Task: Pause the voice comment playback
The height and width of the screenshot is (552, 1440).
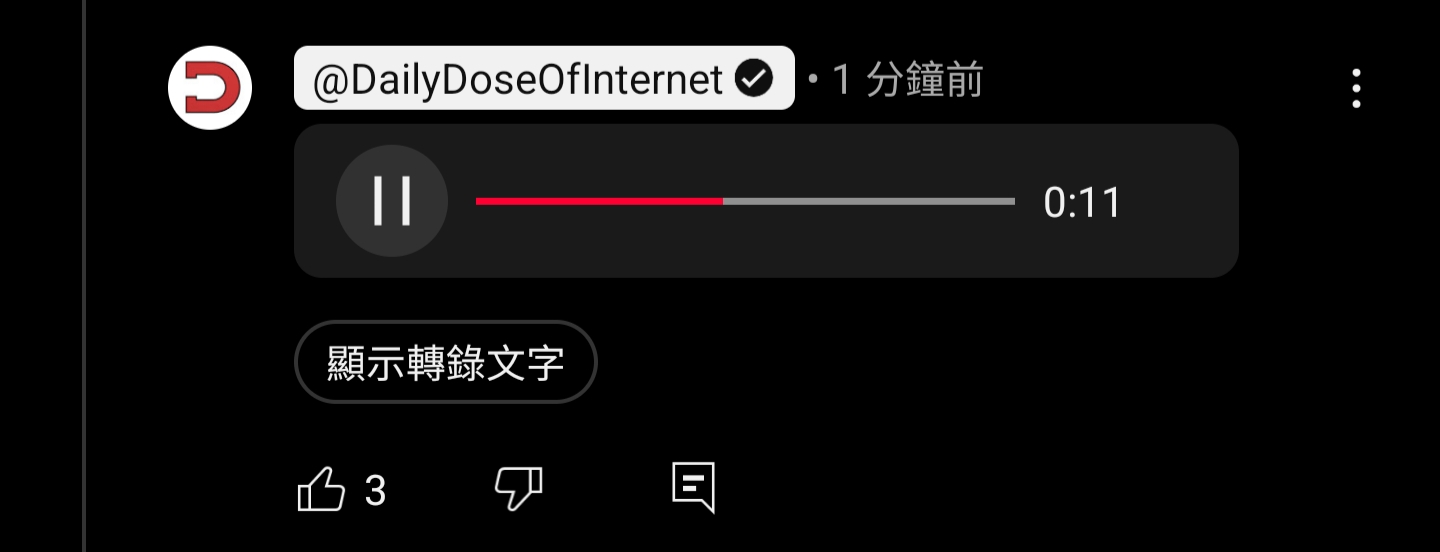Action: click(x=391, y=201)
